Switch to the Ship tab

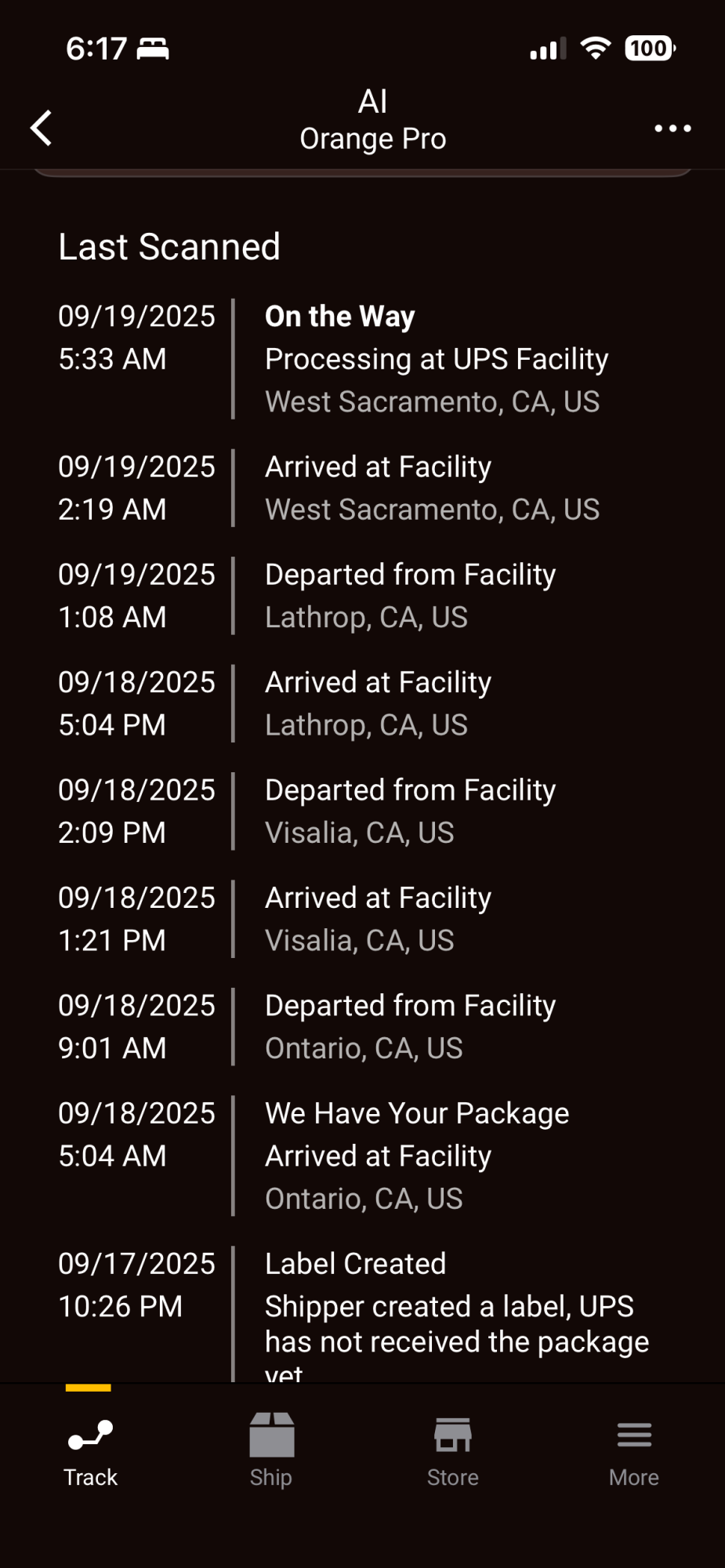(x=271, y=1452)
